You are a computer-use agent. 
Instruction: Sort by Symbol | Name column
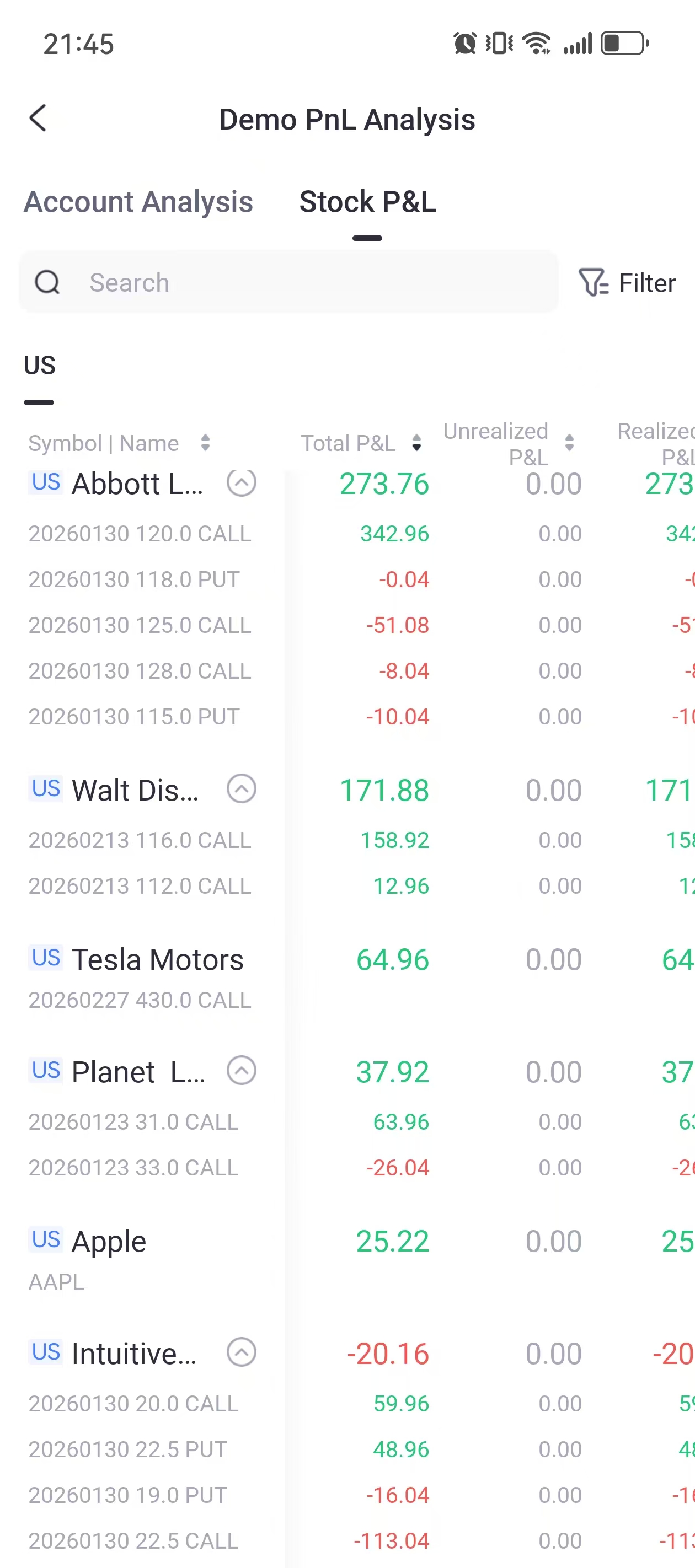pos(119,443)
